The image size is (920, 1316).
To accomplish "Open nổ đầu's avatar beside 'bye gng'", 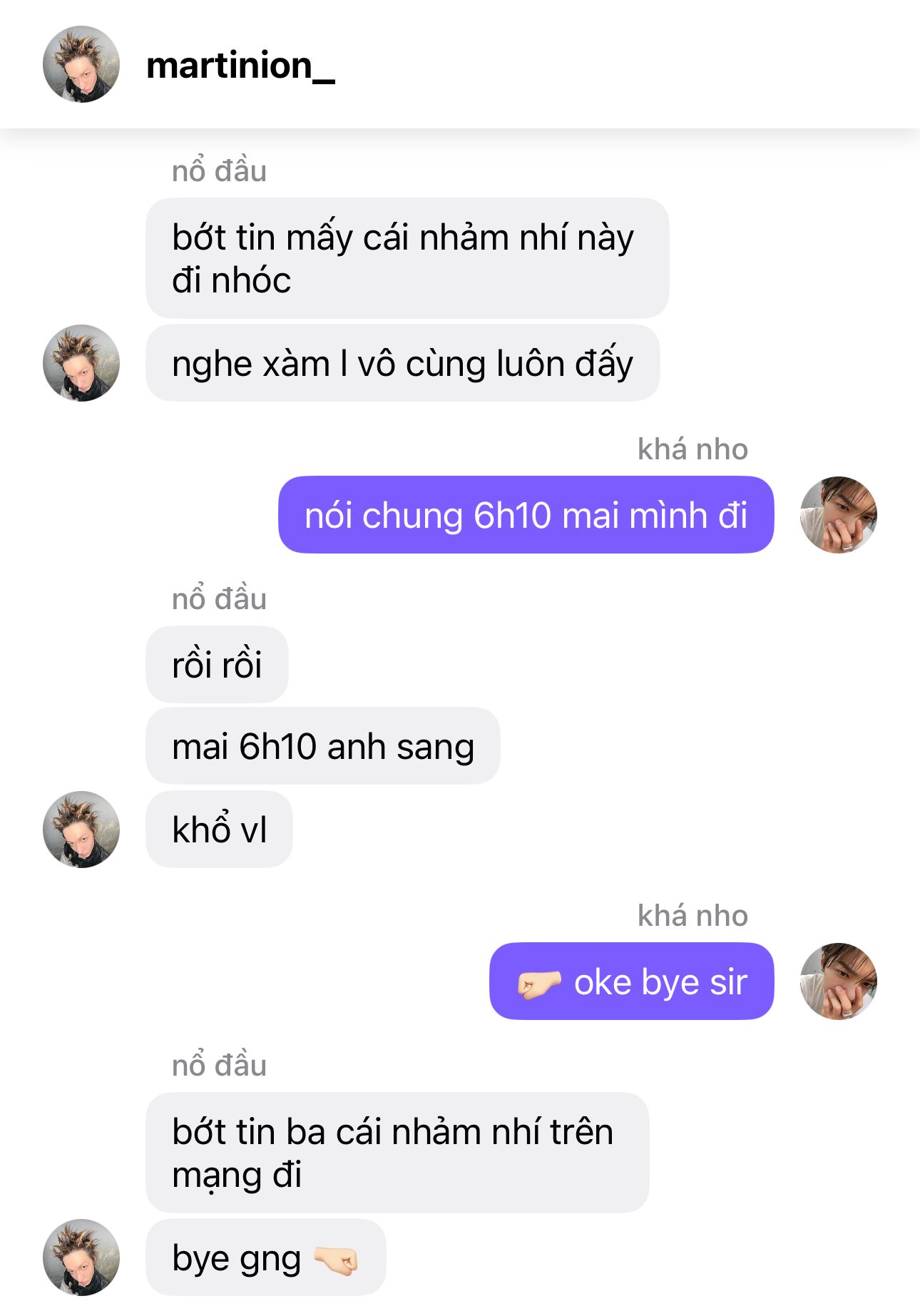I will click(x=81, y=1257).
